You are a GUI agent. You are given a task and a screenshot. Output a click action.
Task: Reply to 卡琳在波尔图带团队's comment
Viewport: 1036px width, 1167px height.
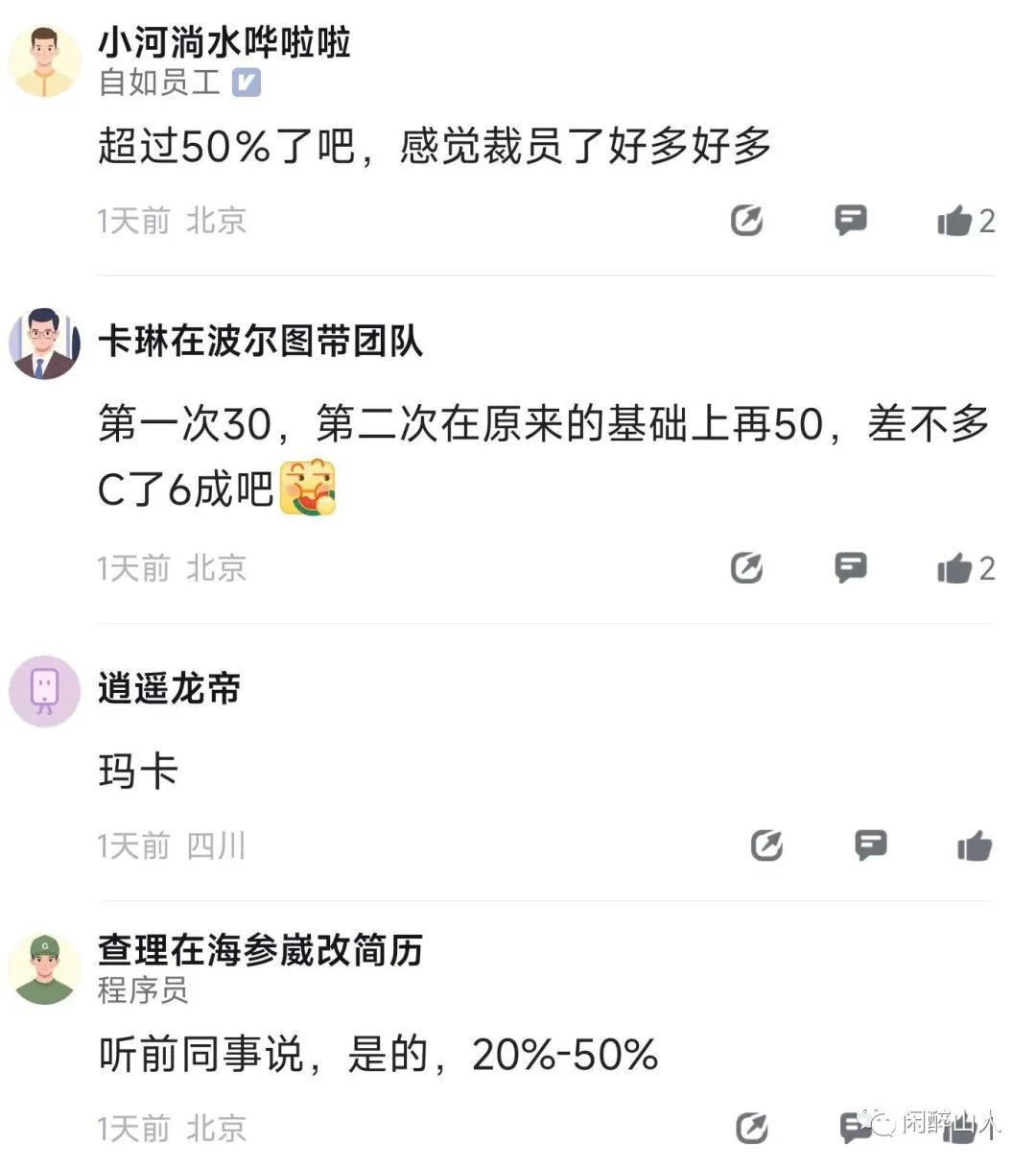pos(850,568)
